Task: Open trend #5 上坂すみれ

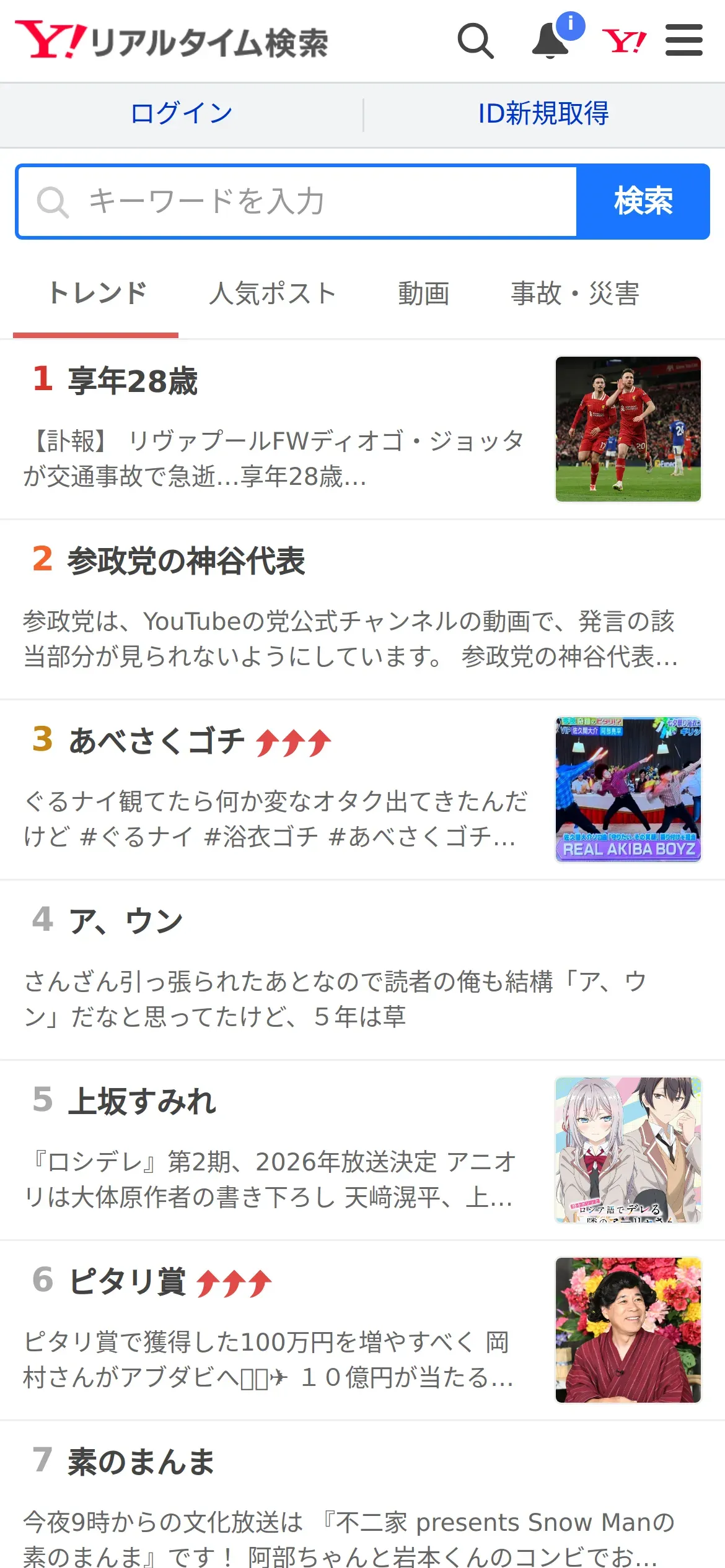Action: (x=362, y=1151)
